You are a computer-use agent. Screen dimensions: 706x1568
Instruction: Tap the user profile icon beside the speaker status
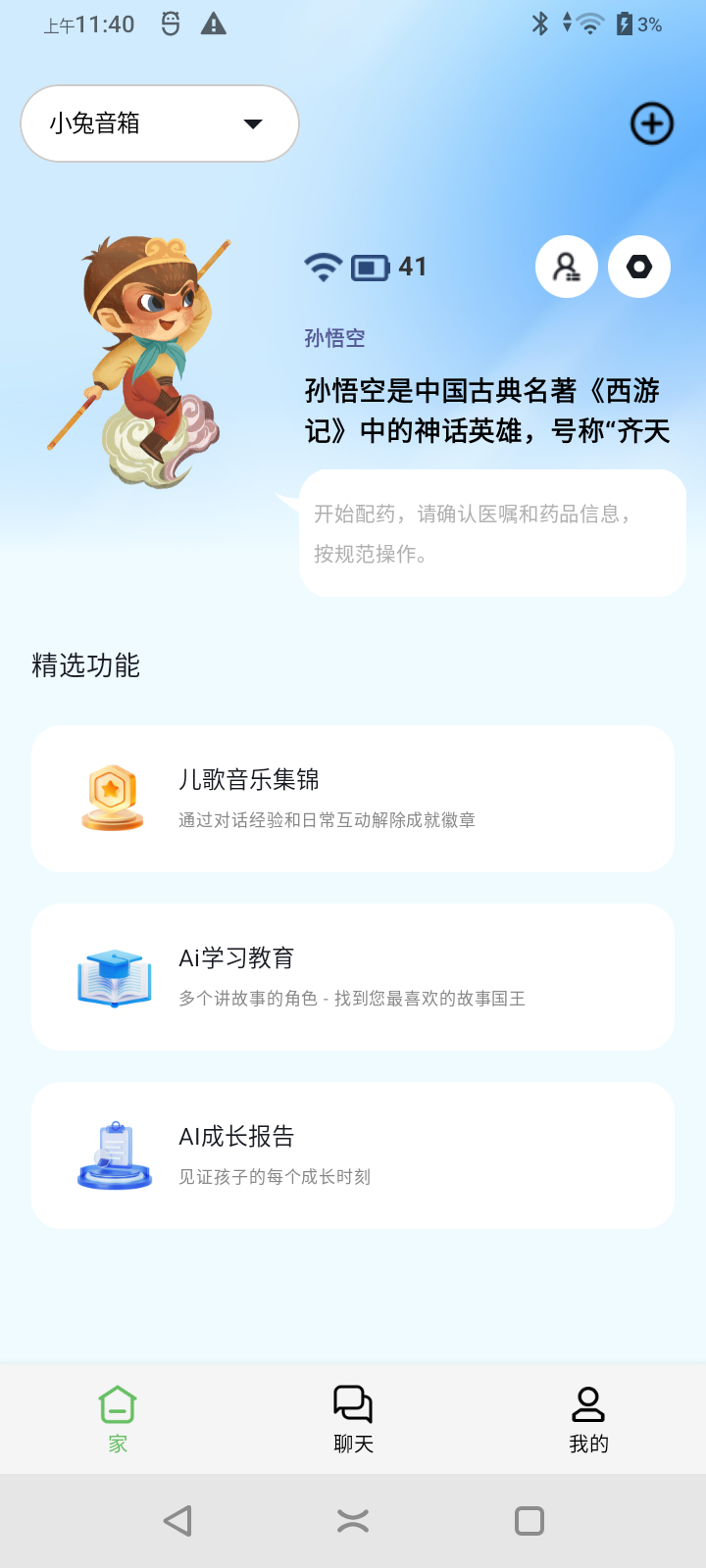(x=567, y=266)
